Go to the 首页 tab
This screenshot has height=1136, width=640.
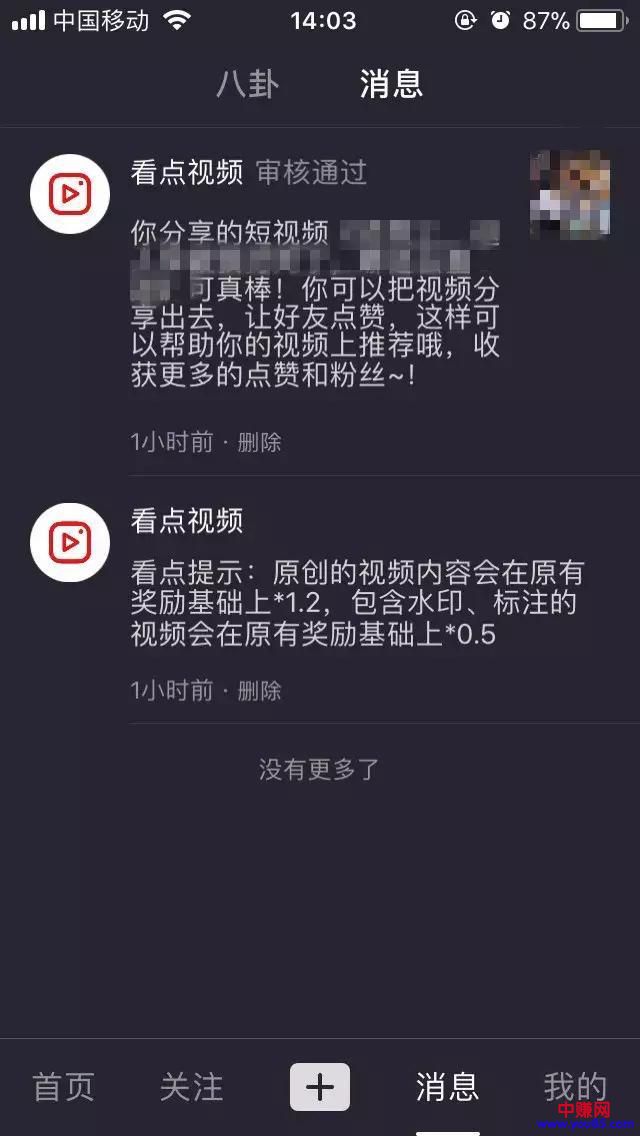(x=64, y=1087)
